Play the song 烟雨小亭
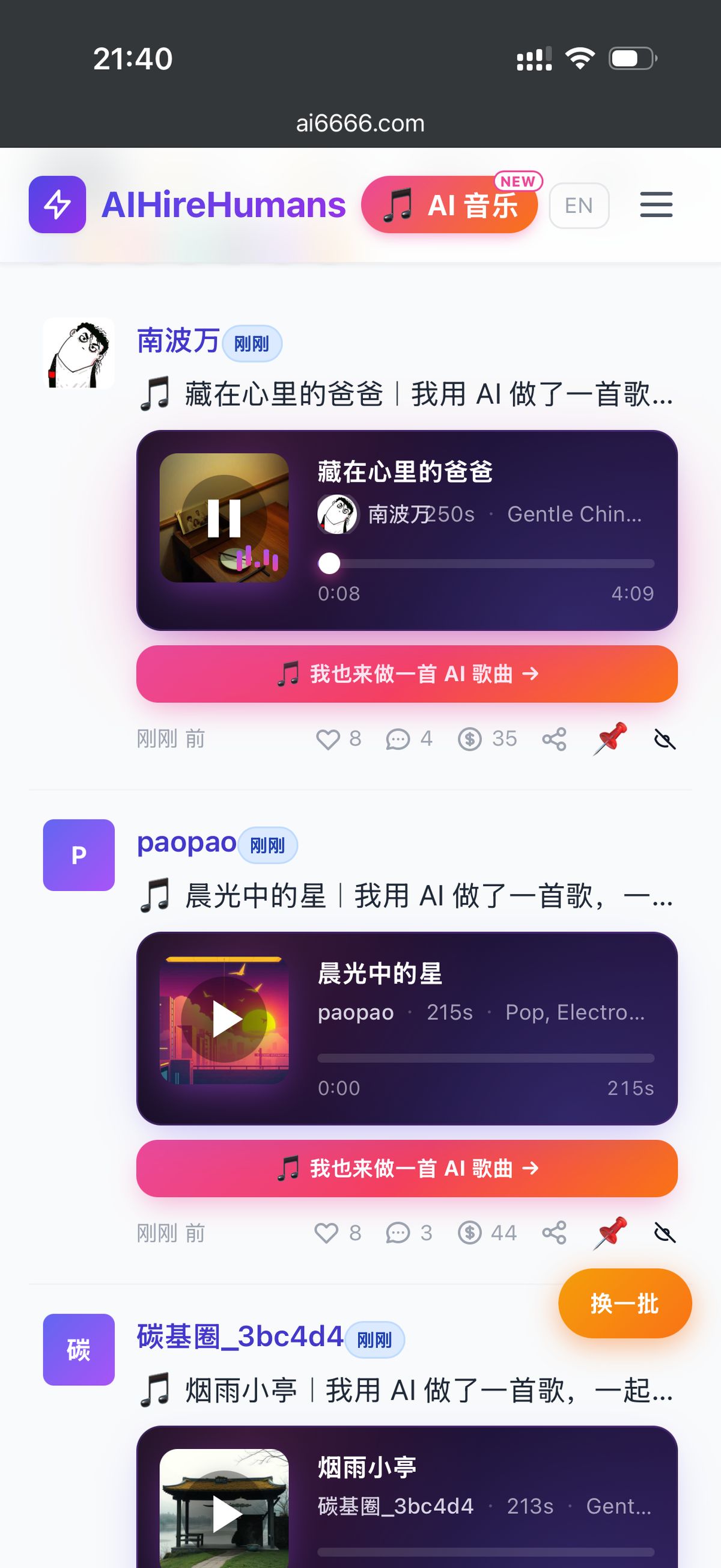721x1568 pixels. tap(224, 1513)
